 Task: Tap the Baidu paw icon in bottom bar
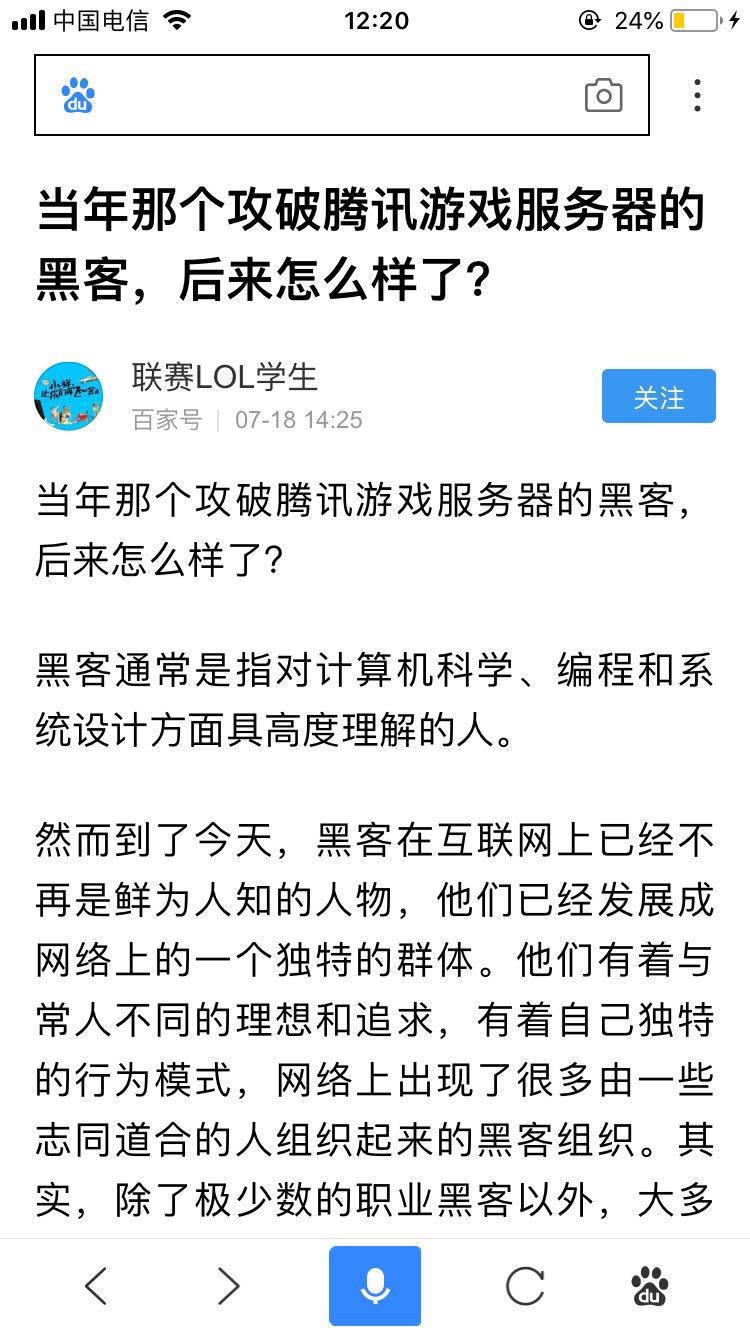pos(650,1285)
